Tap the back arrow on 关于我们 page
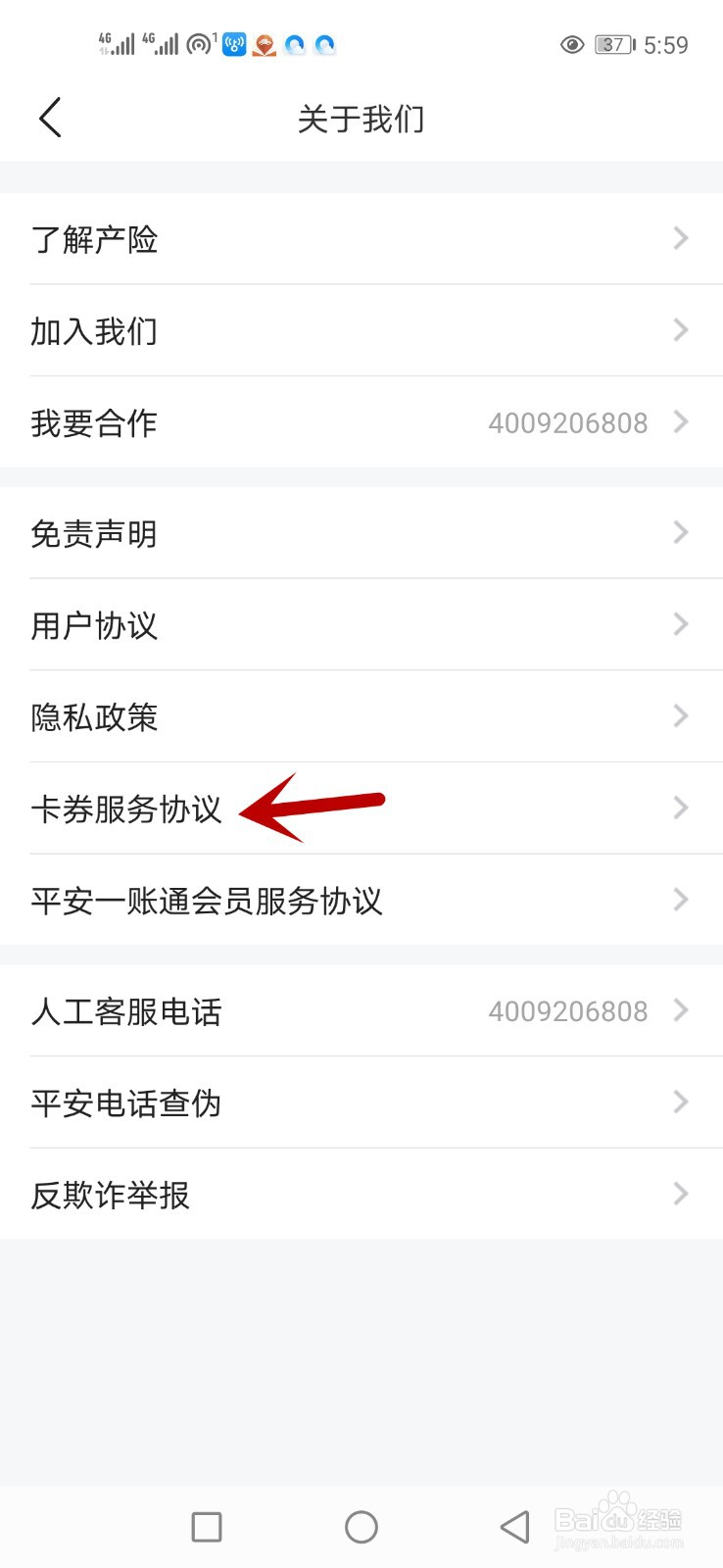723x1568 pixels. [49, 117]
